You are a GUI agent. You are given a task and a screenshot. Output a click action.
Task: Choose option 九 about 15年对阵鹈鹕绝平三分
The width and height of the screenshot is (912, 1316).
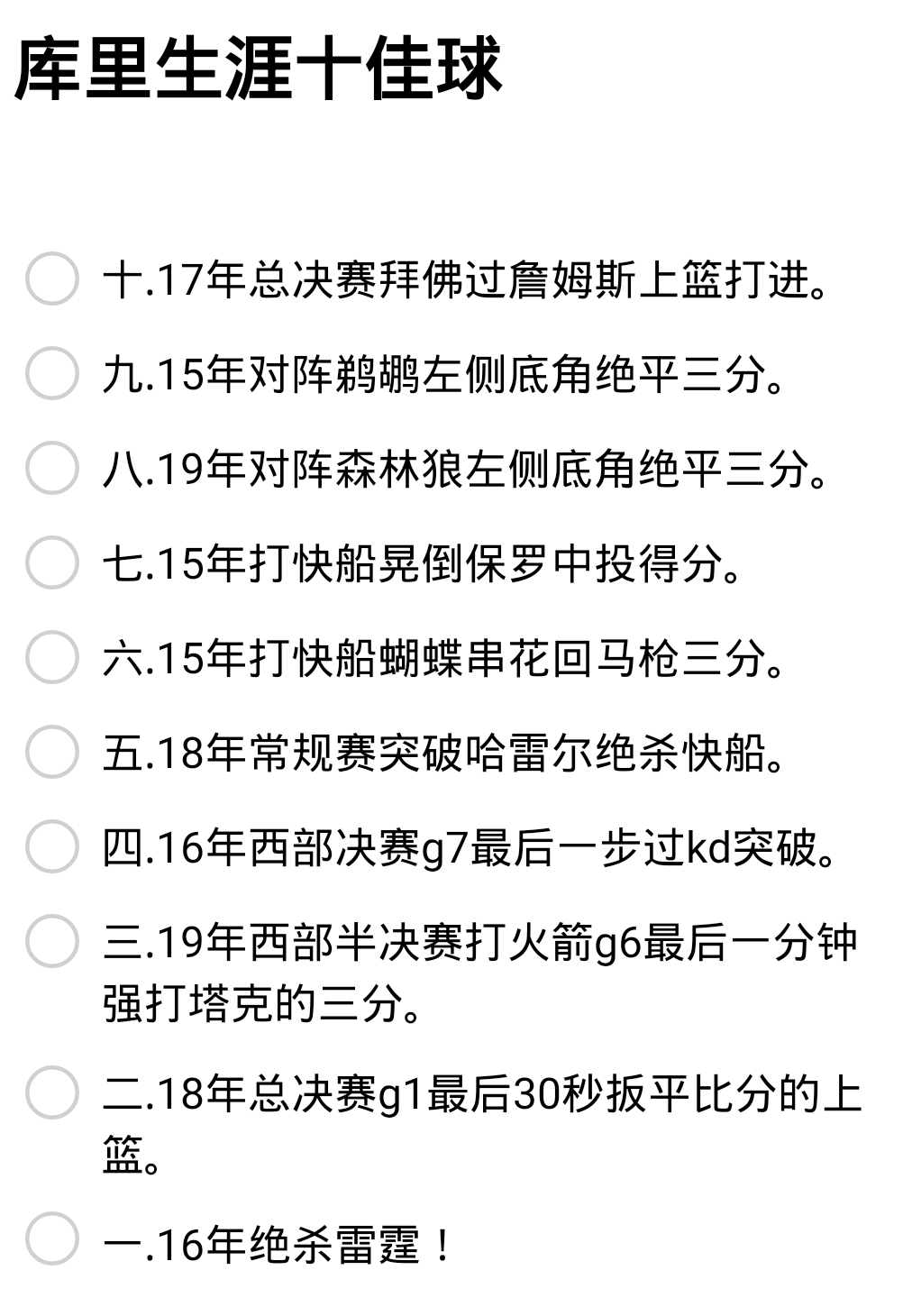52,373
